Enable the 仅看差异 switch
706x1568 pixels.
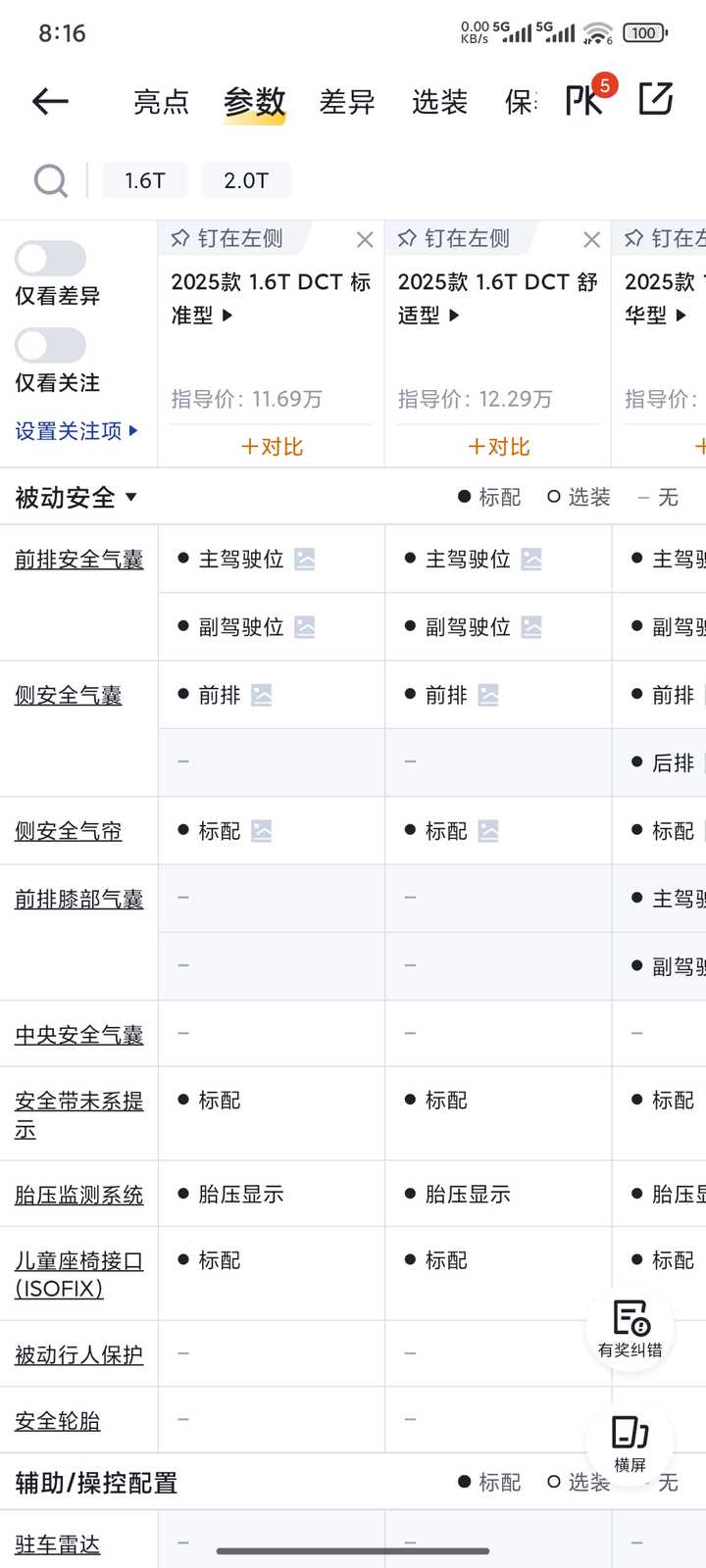pos(51,259)
